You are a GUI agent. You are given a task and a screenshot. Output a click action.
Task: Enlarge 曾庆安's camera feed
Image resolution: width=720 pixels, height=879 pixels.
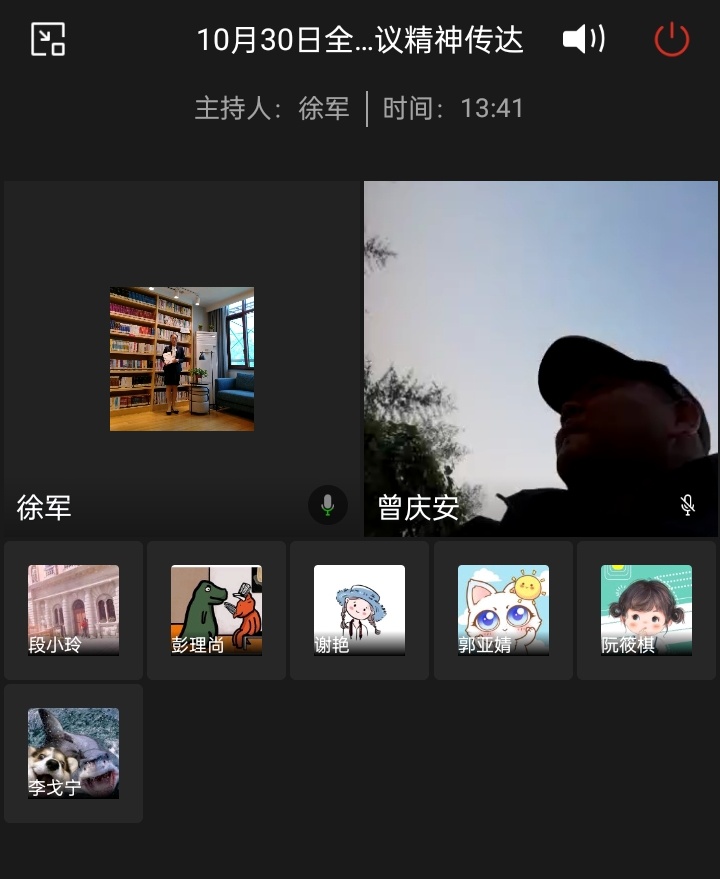pos(540,358)
